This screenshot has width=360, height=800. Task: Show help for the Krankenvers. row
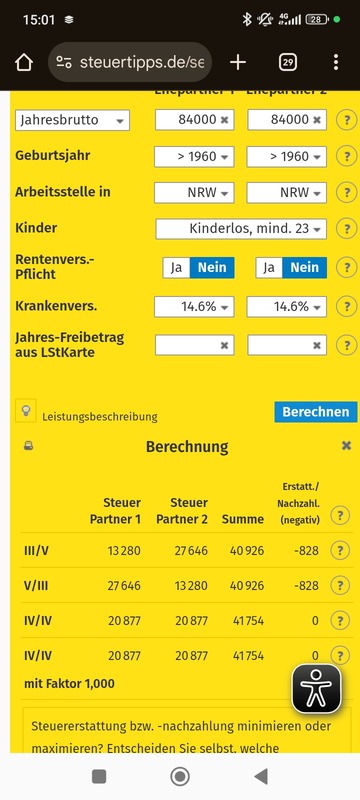tap(347, 307)
